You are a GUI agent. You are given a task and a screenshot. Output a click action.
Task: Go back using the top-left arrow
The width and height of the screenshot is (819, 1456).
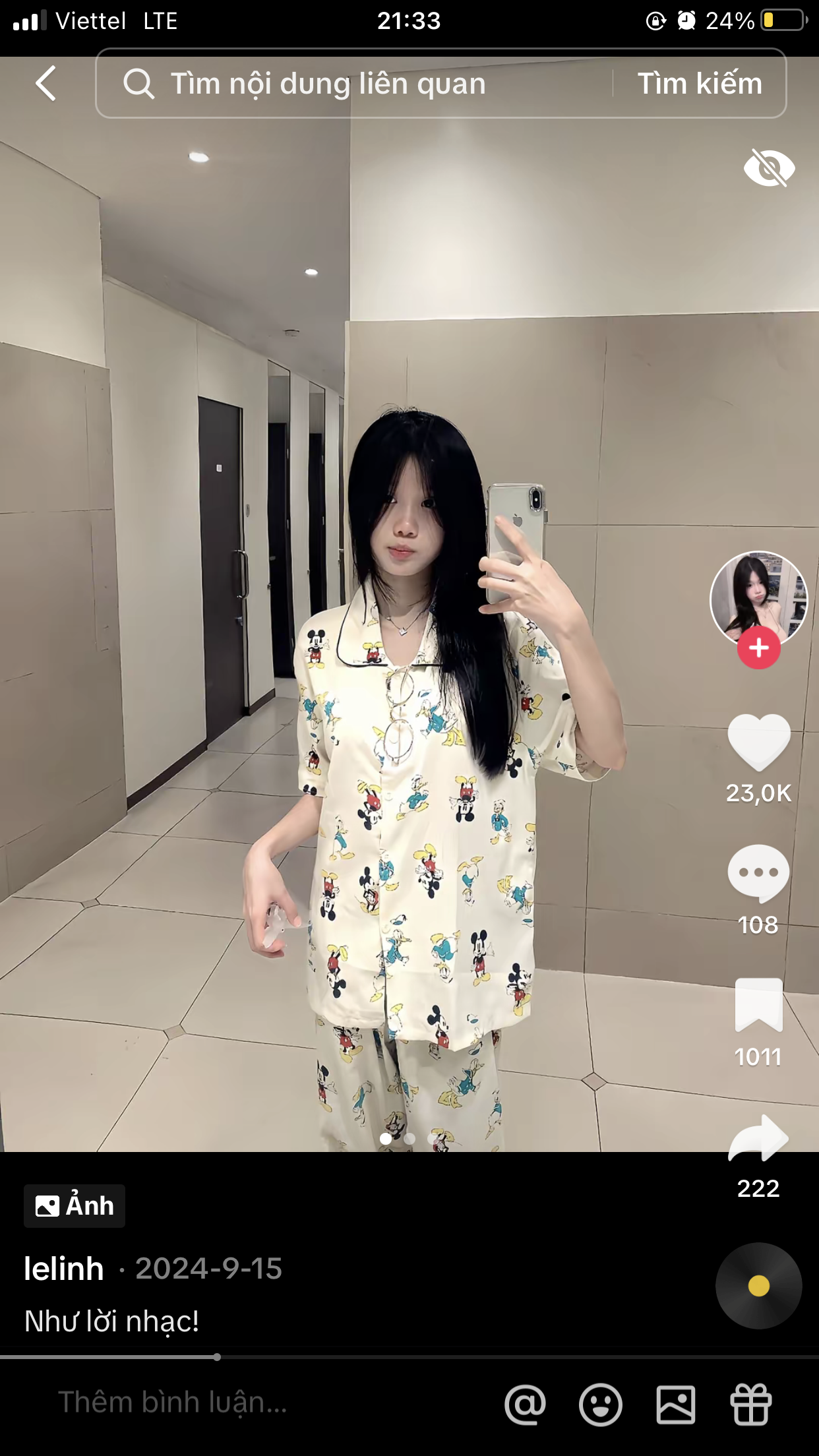click(x=45, y=84)
